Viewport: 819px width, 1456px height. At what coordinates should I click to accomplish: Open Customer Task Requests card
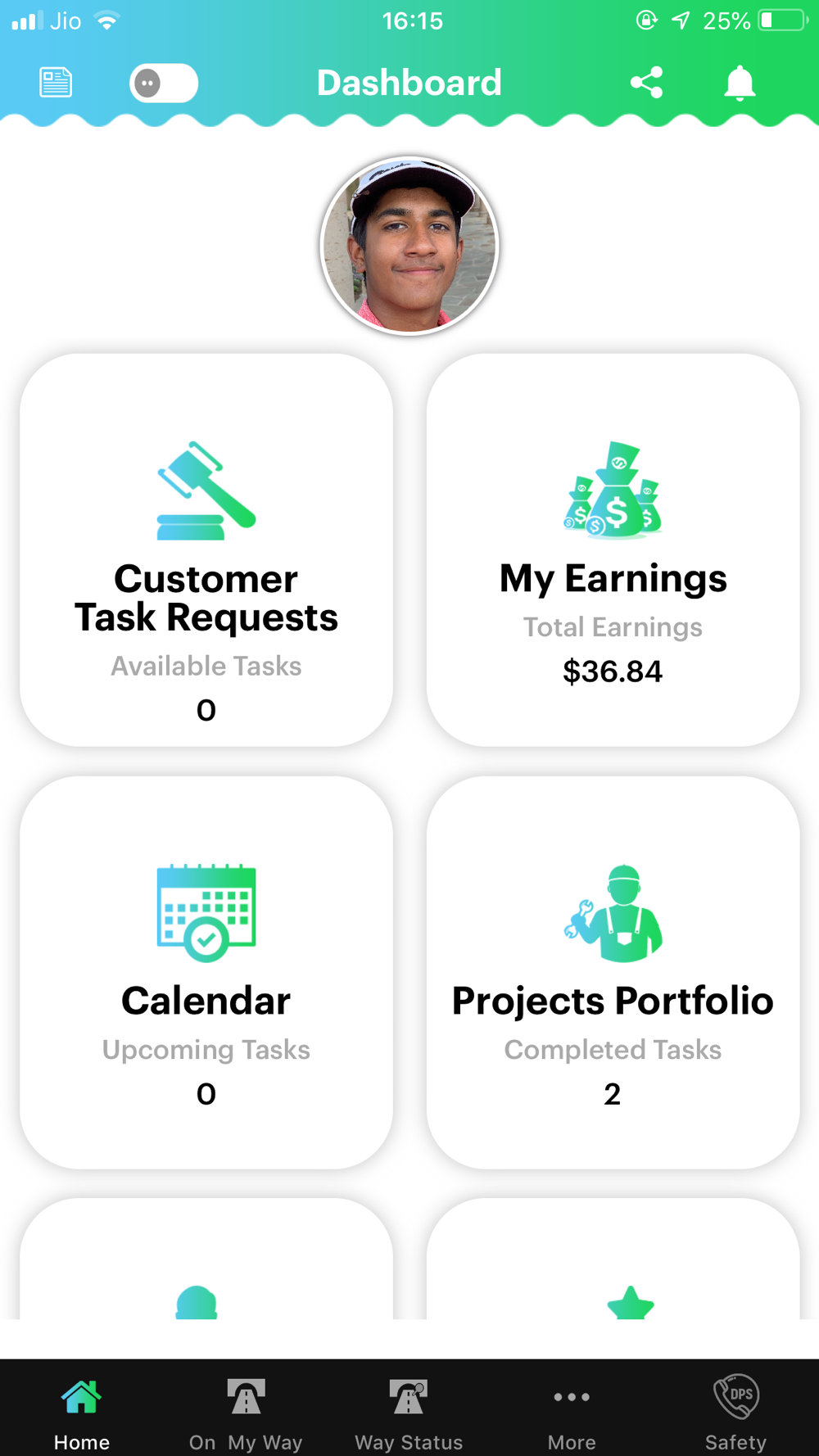206,549
